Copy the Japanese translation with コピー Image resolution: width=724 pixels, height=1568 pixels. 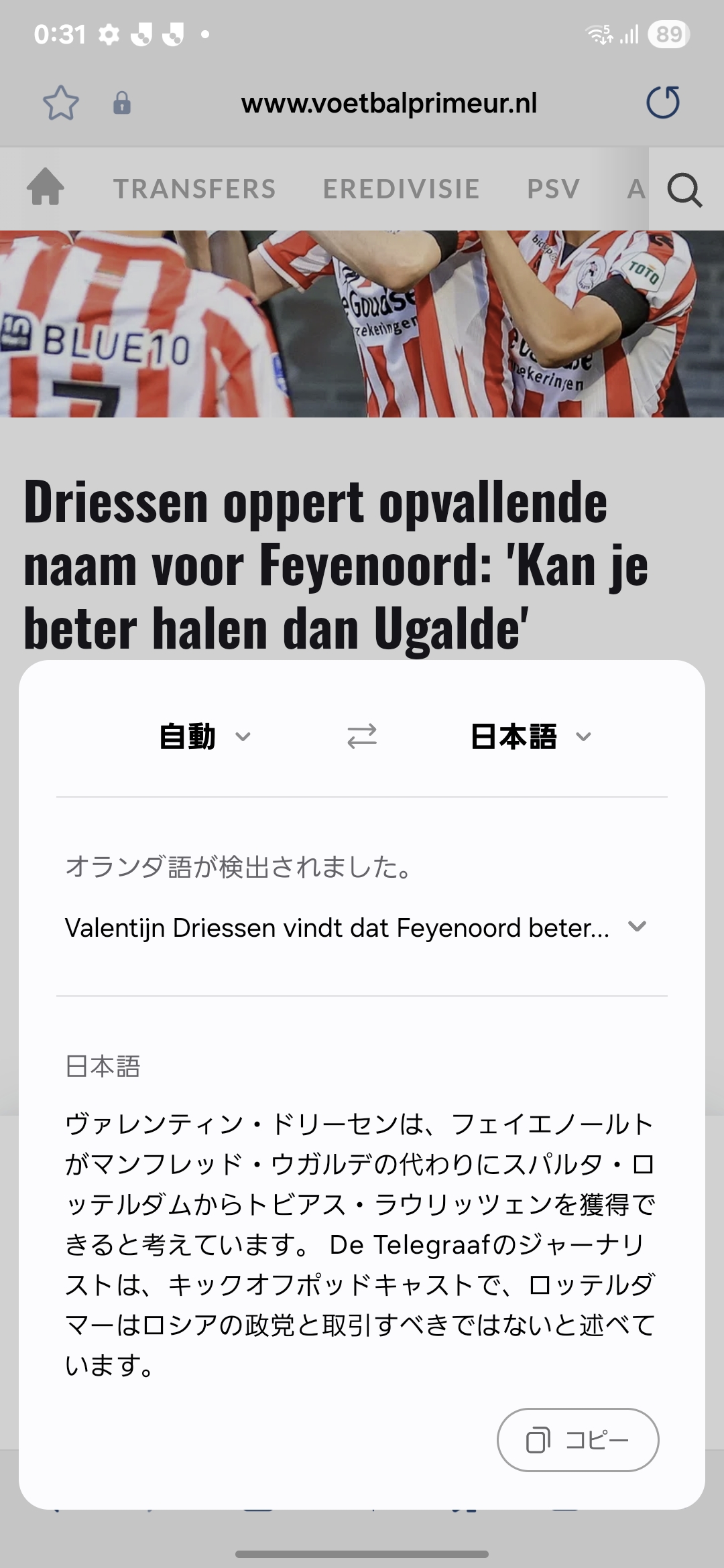[578, 1439]
